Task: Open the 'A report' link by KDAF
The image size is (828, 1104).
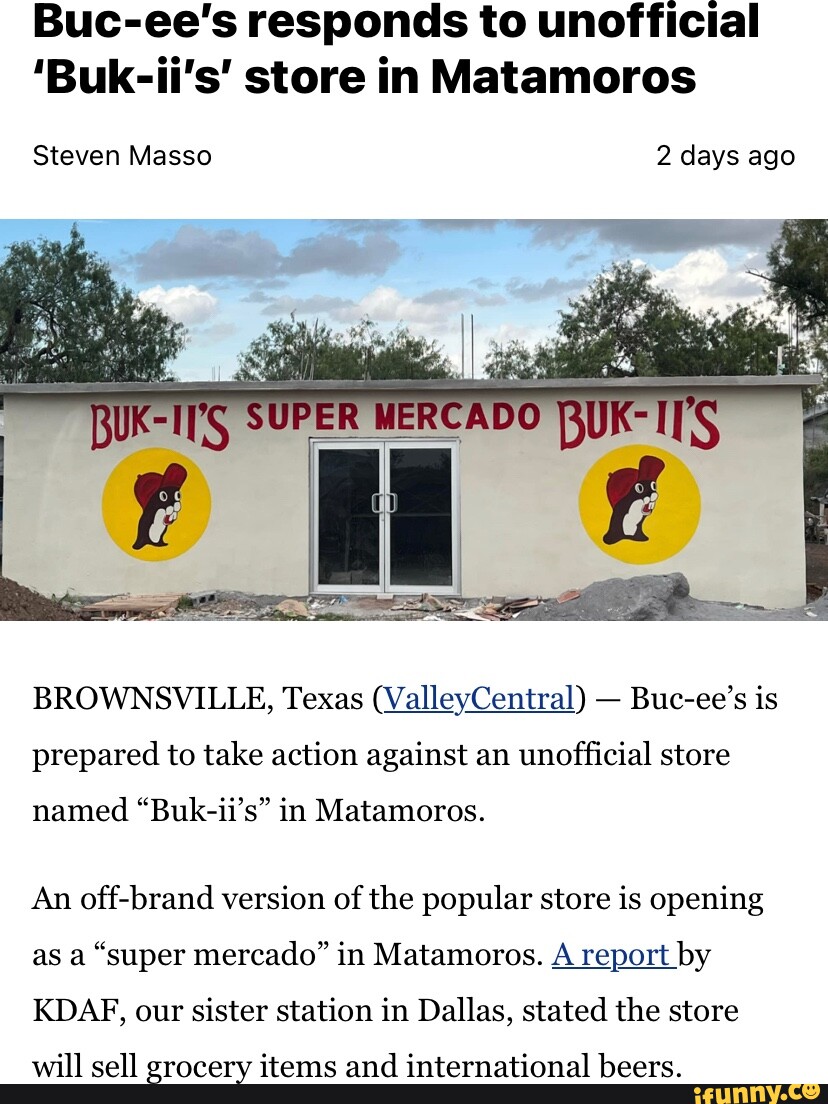Action: [x=612, y=955]
